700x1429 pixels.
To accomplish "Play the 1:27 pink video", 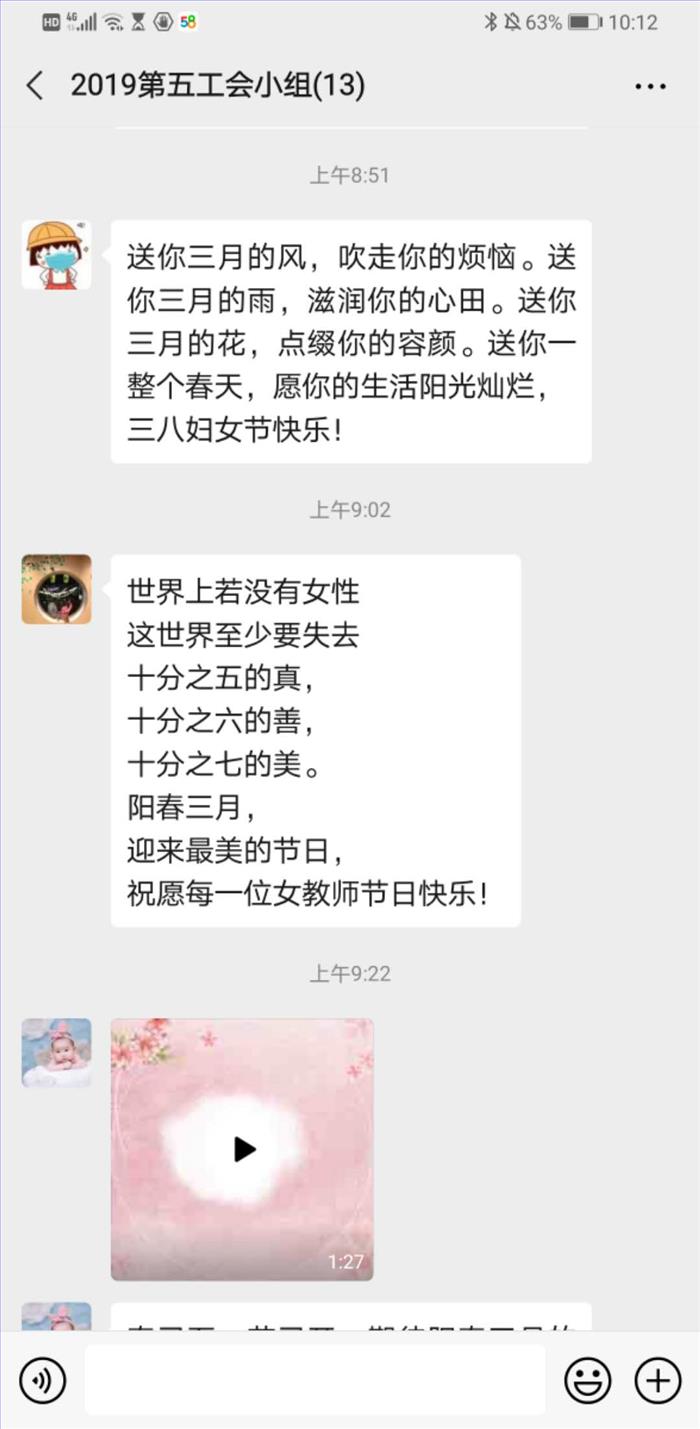I will click(x=244, y=1150).
